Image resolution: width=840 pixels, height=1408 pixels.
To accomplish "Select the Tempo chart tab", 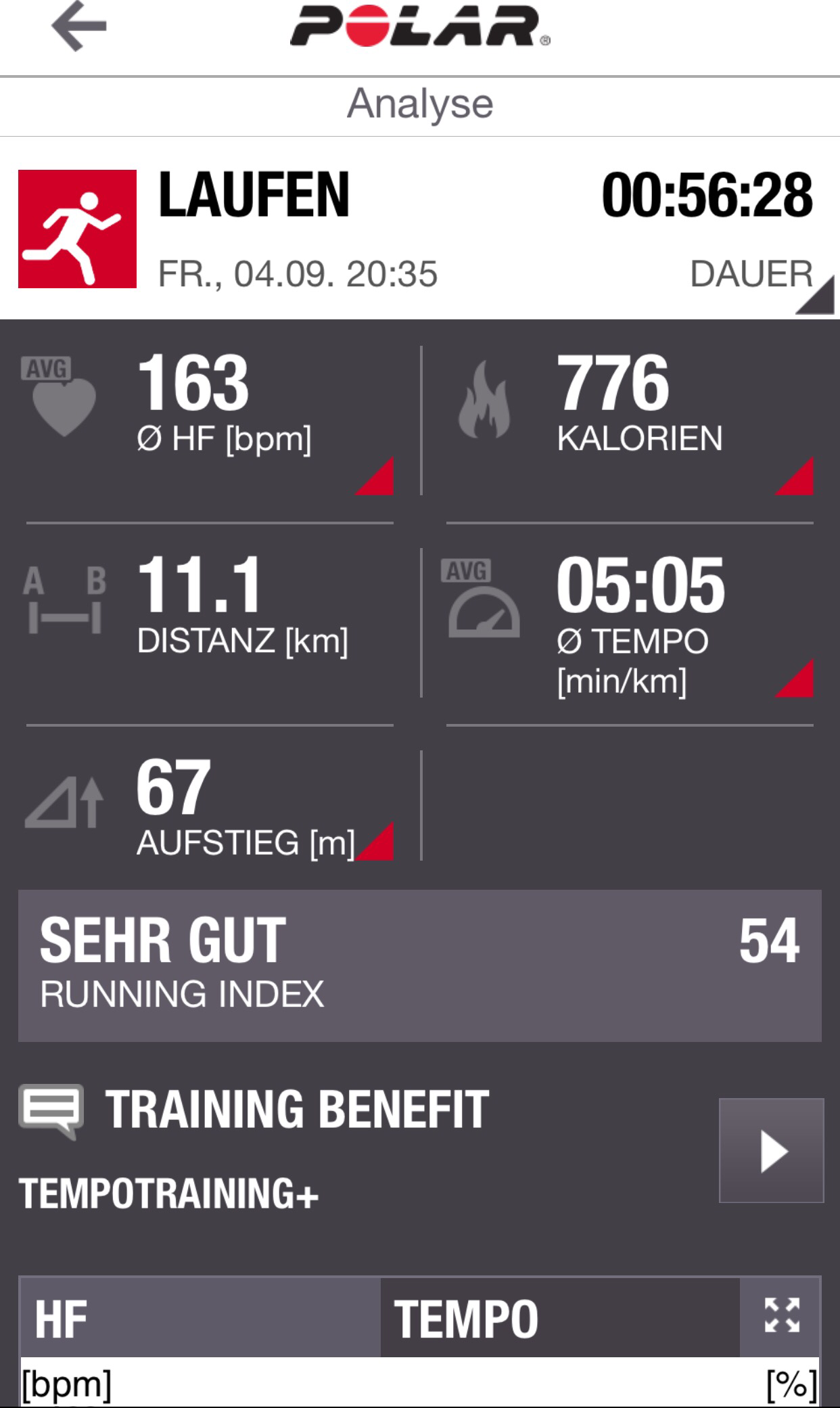I will [x=560, y=1318].
